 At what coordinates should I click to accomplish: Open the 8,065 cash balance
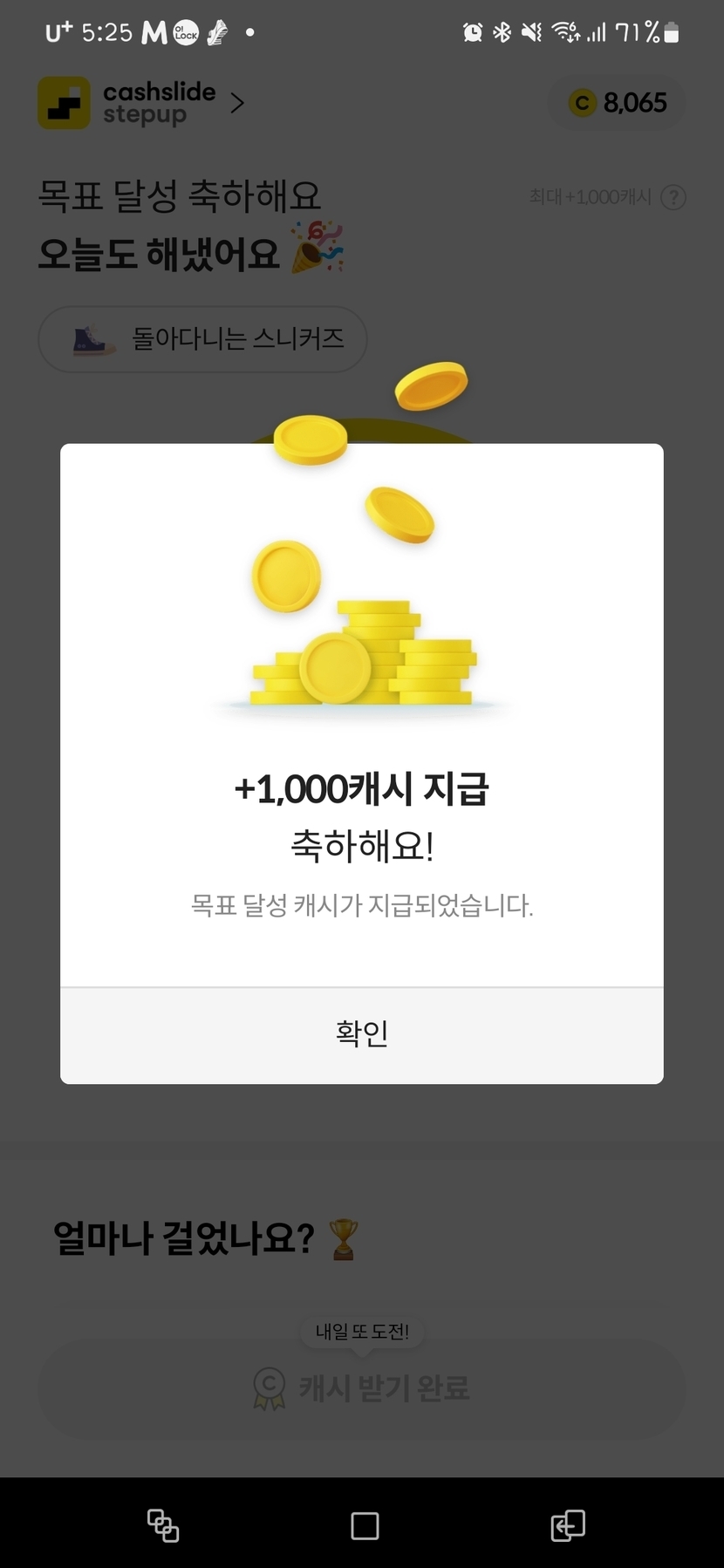[618, 103]
